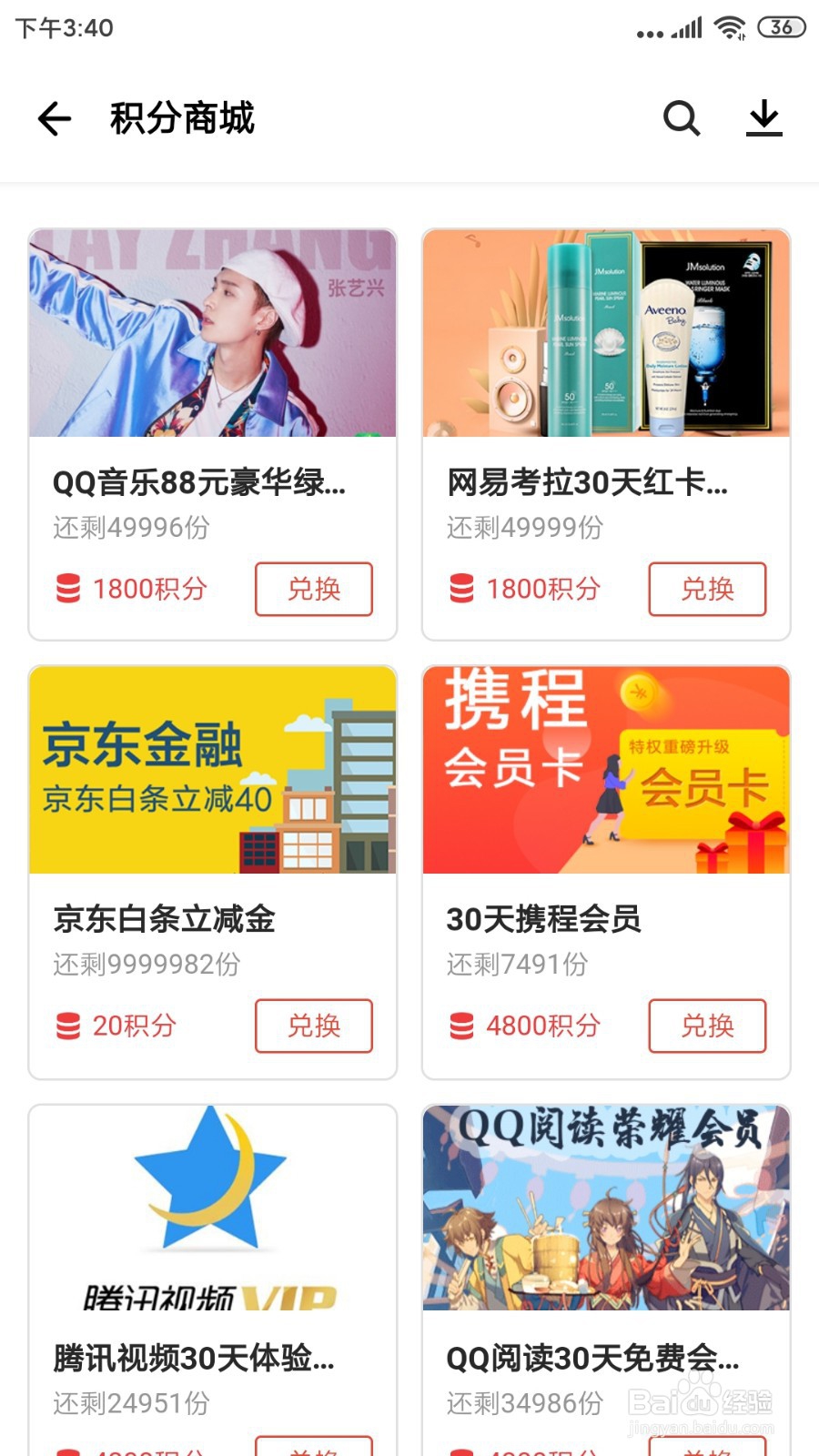Exchange 20积分 for 京东白条立减金
This screenshot has width=819, height=1456.
click(313, 1026)
